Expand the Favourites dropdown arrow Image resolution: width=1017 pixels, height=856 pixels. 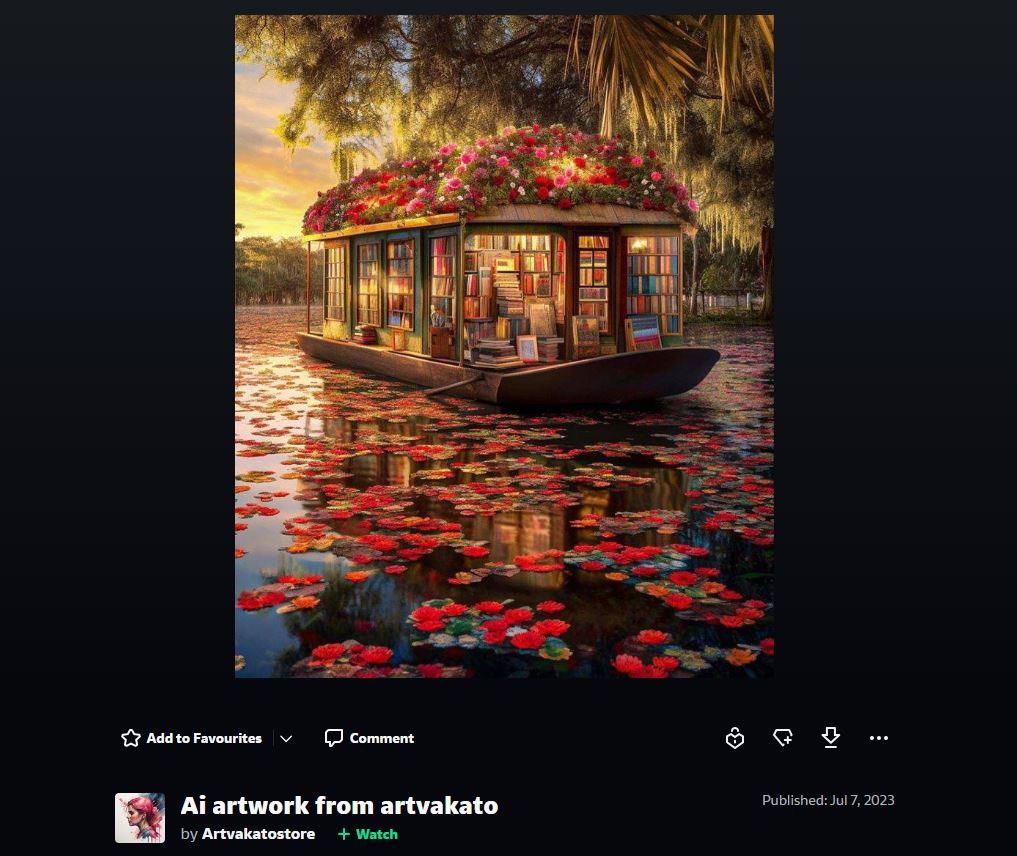286,739
